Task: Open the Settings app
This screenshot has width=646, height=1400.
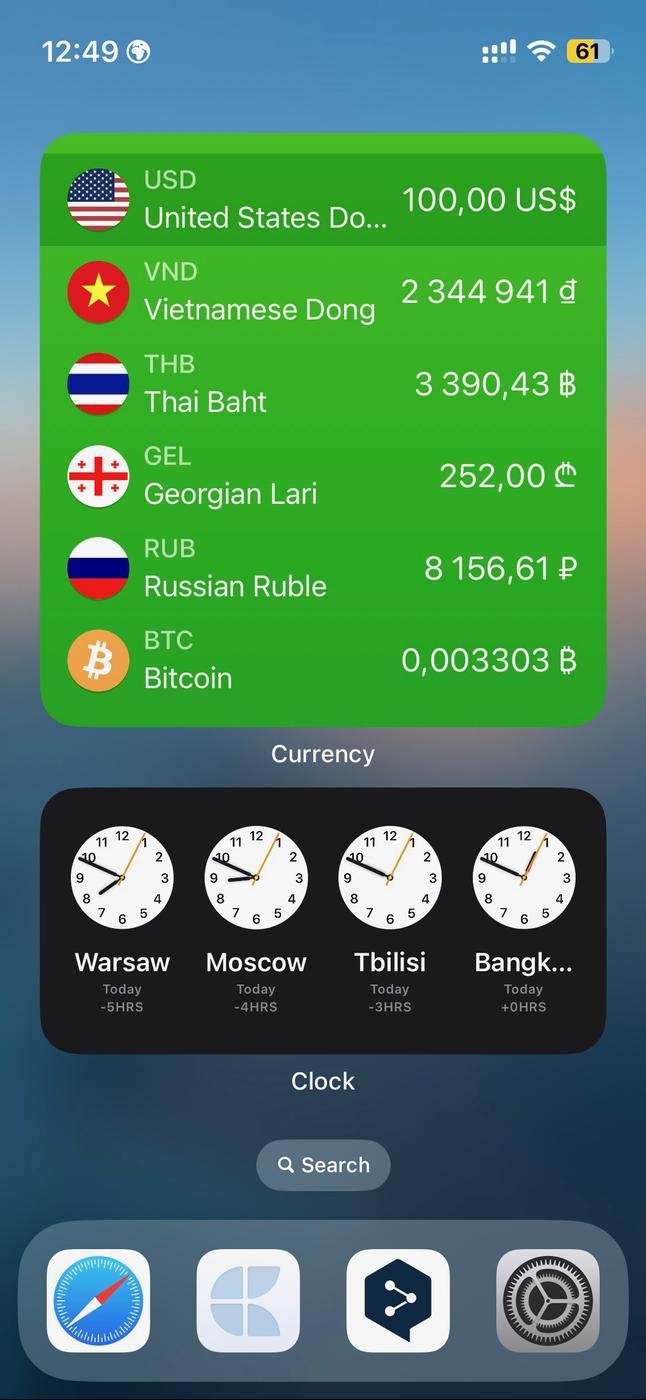Action: [x=548, y=1300]
